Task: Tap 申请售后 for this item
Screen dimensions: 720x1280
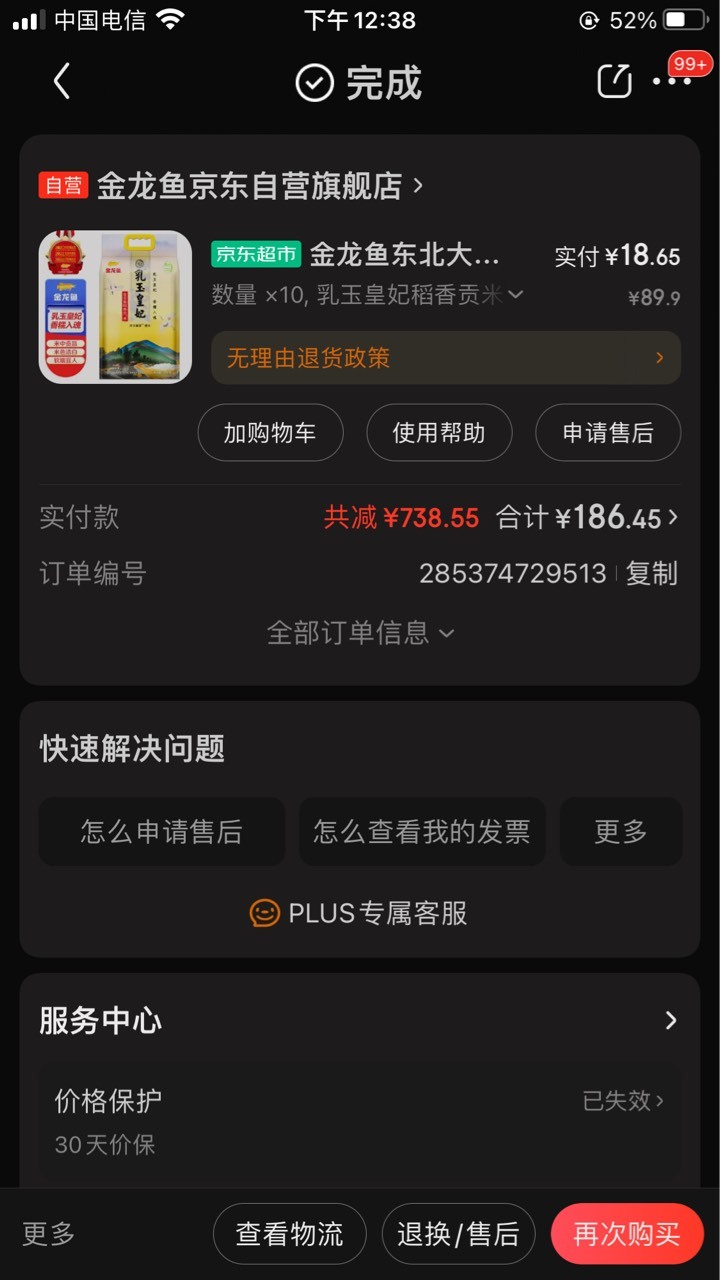Action: tap(608, 433)
